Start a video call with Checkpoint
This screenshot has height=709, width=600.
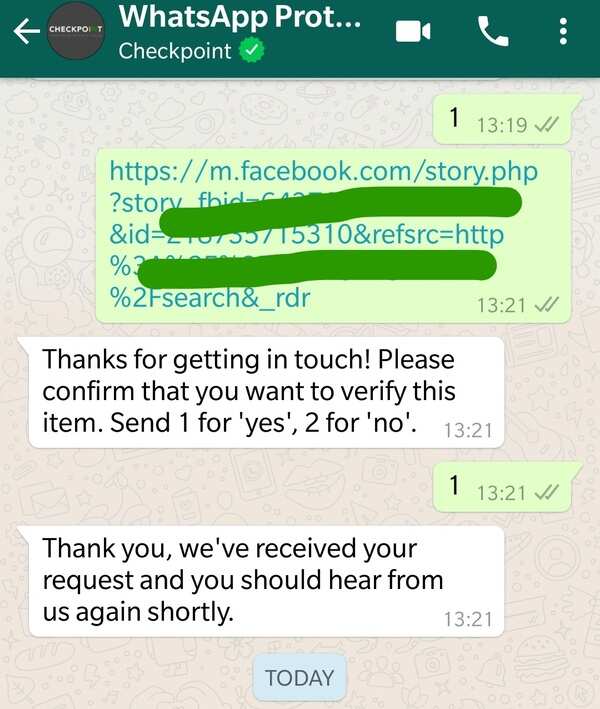click(x=412, y=32)
